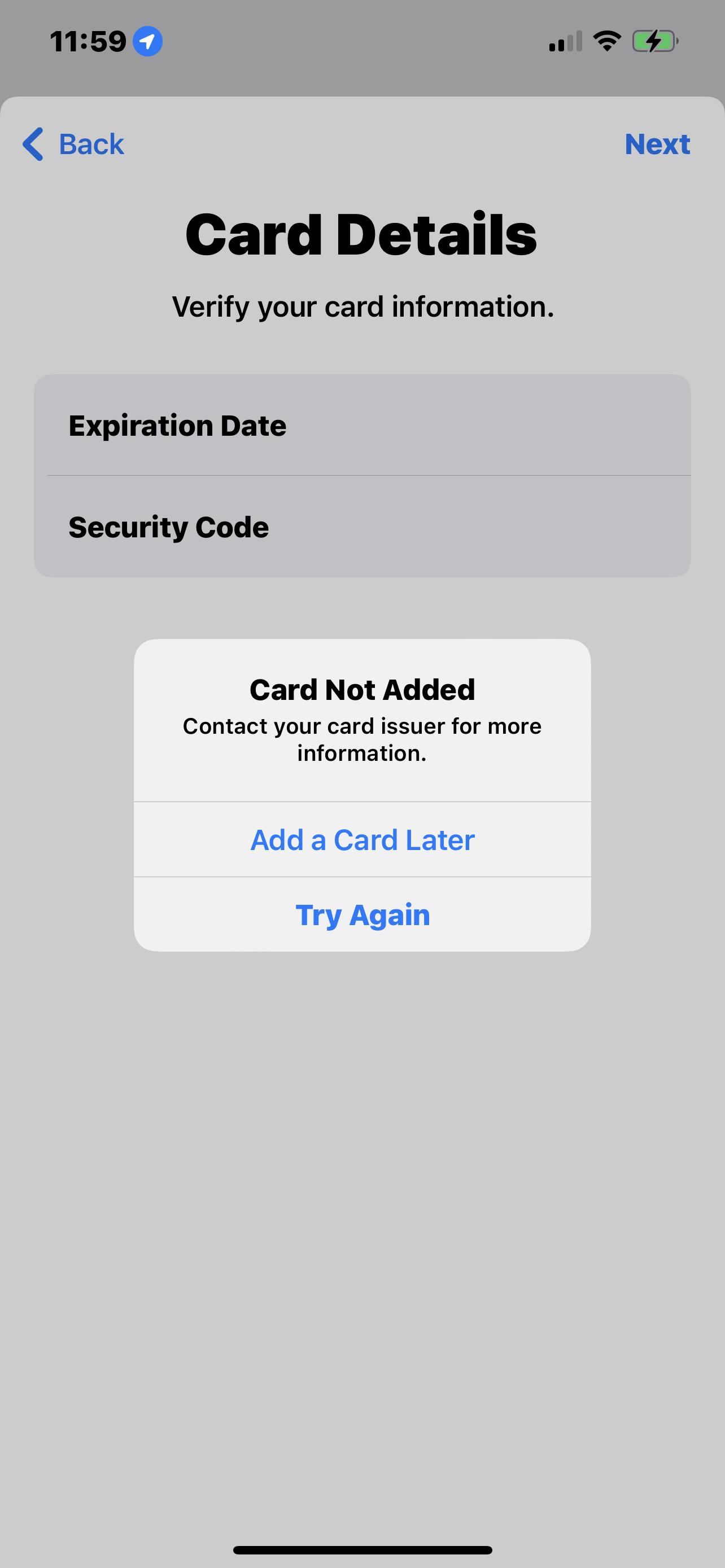Screen dimensions: 725x1568
Task: Tap the back chevron icon
Action: [x=33, y=145]
